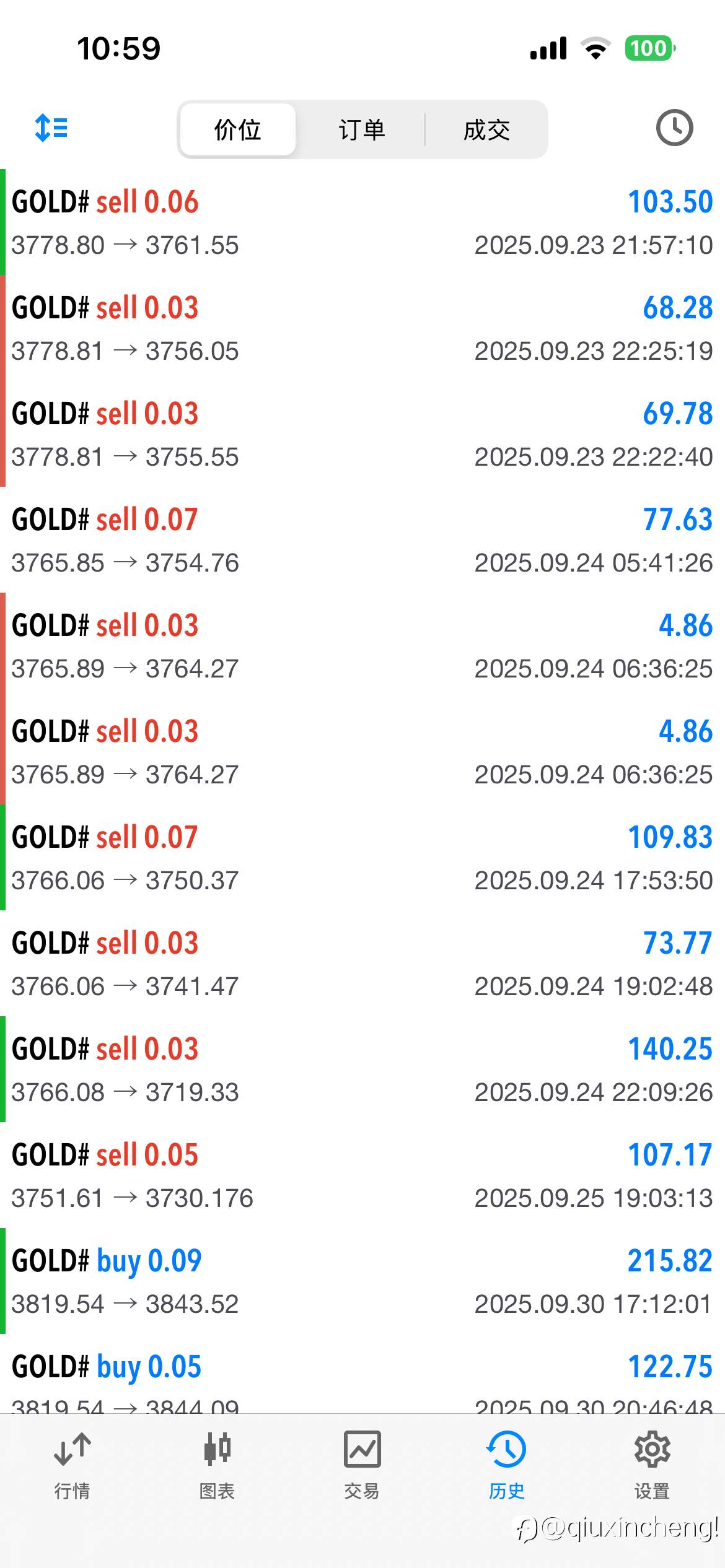Expand the sell 0.03 trade with profit 73.77

pos(362,964)
